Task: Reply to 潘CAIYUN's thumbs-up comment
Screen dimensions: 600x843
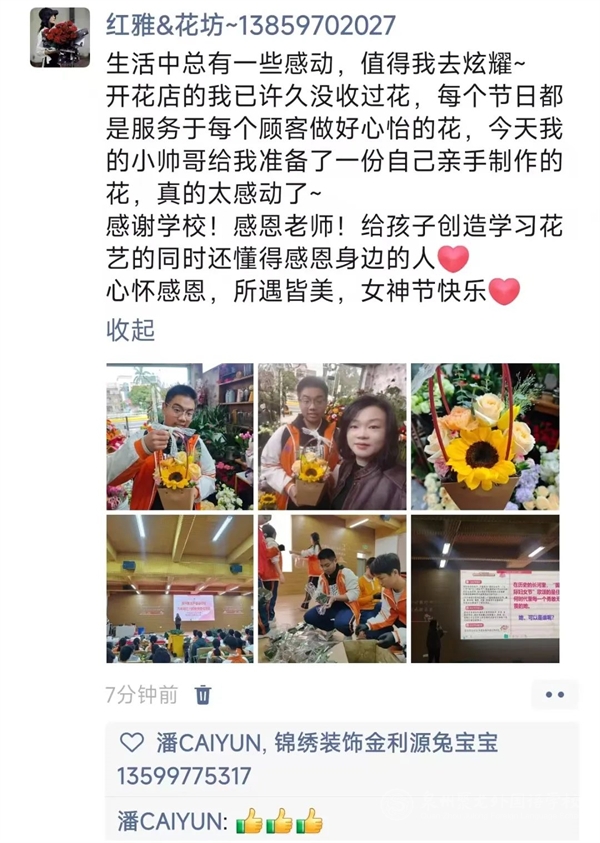Action: pos(220,822)
